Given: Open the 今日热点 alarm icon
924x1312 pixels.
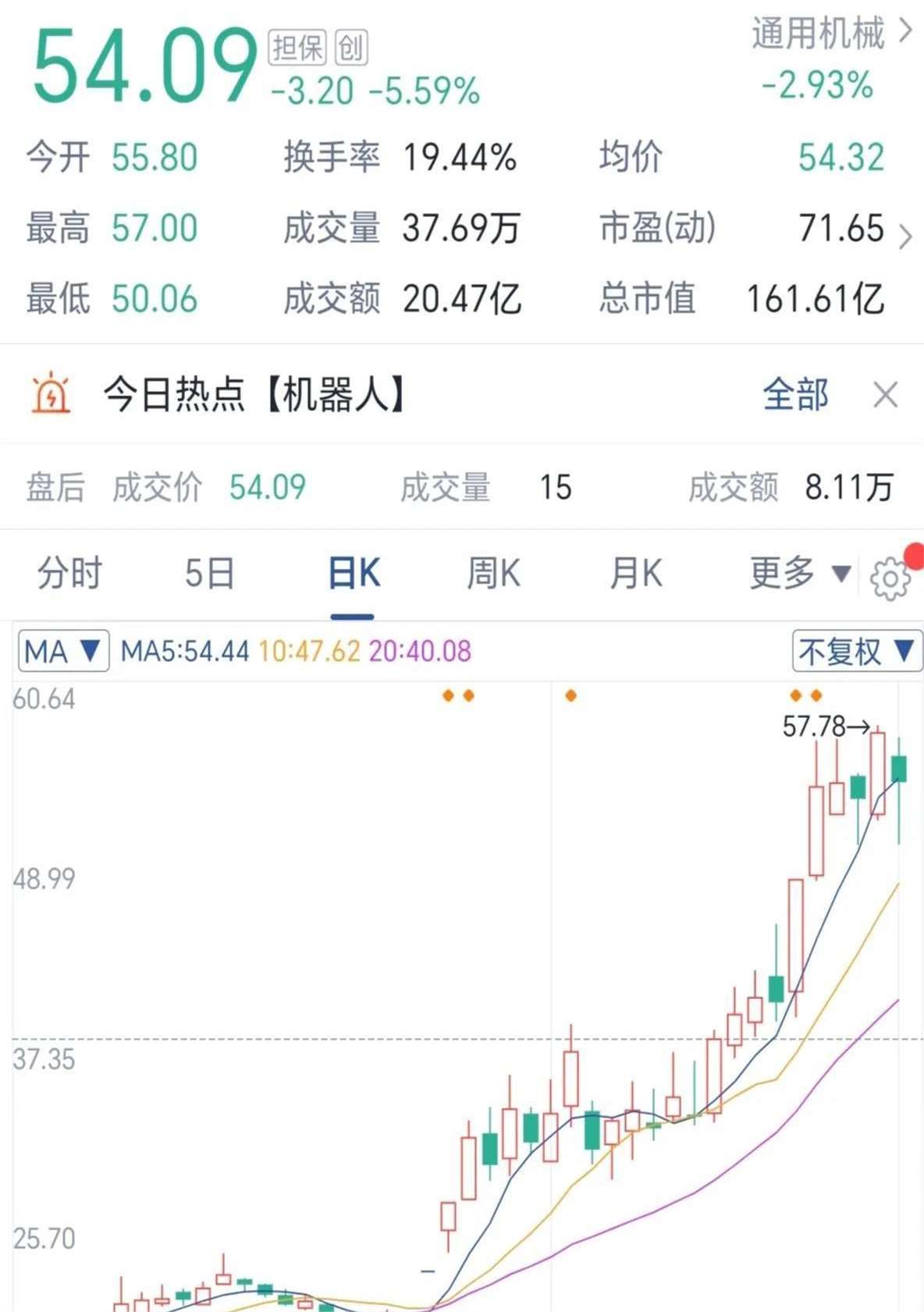Looking at the screenshot, I should point(49,394).
